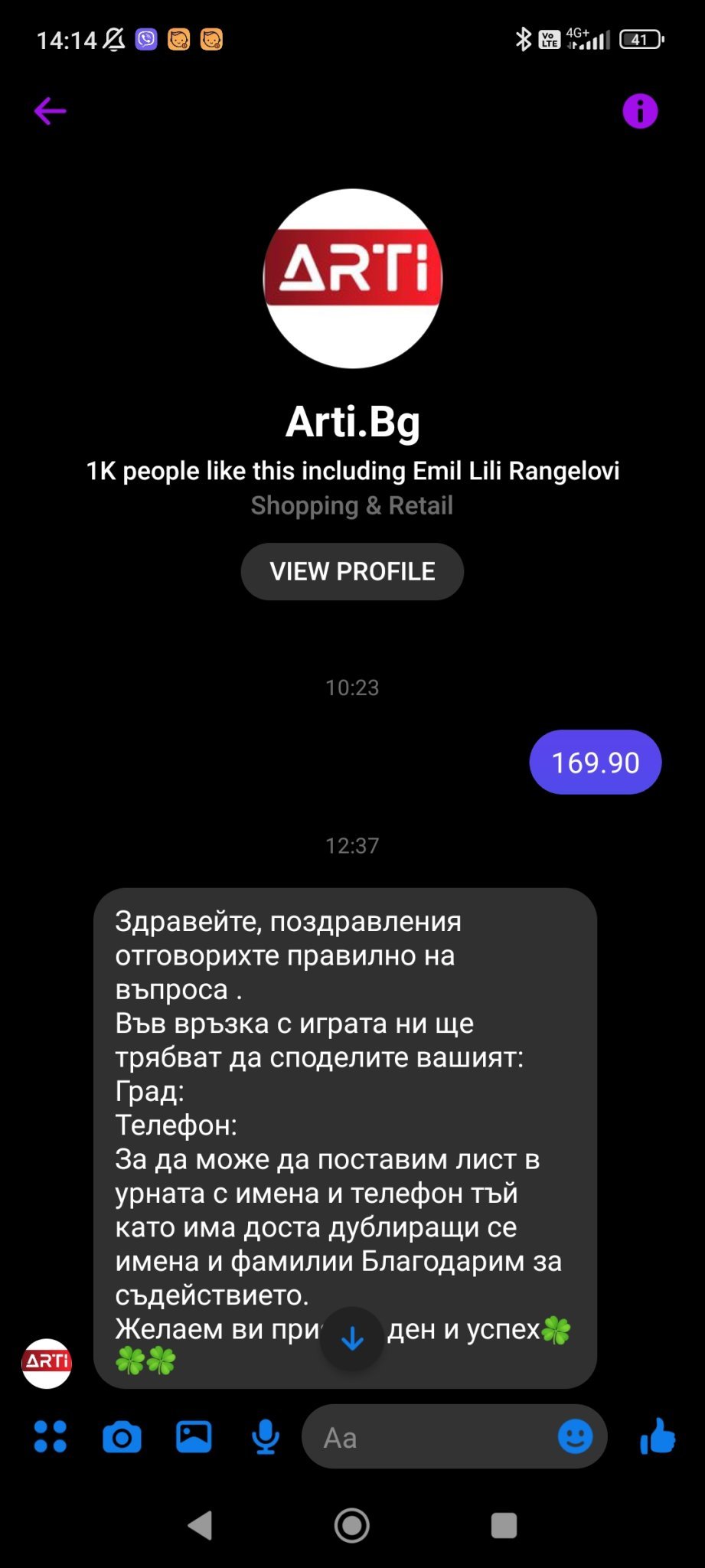This screenshot has width=705, height=1568.
Task: Tap the VIEW PROFILE button
Action: tap(352, 571)
